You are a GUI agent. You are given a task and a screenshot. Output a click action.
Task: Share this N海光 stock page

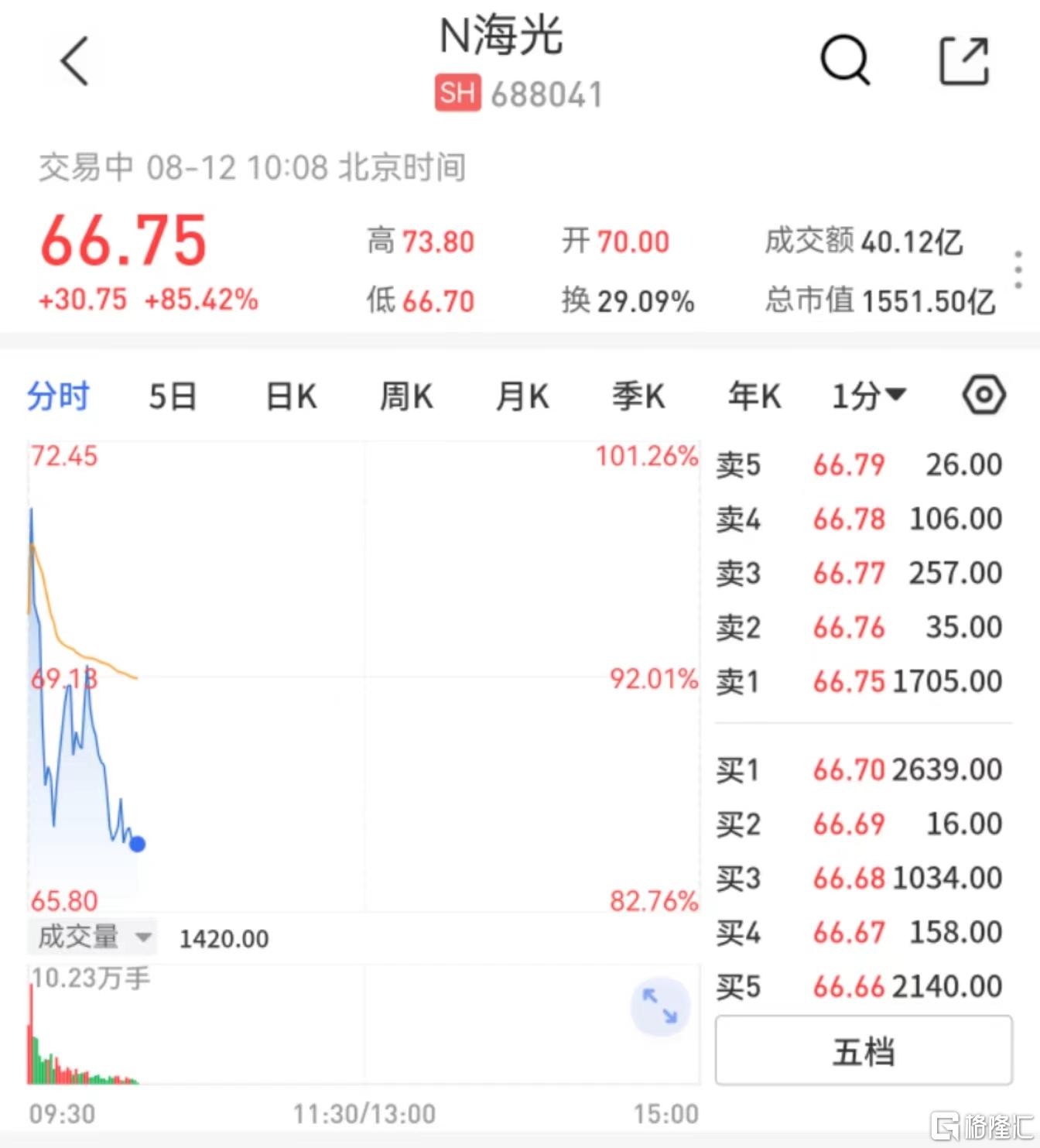click(x=964, y=60)
